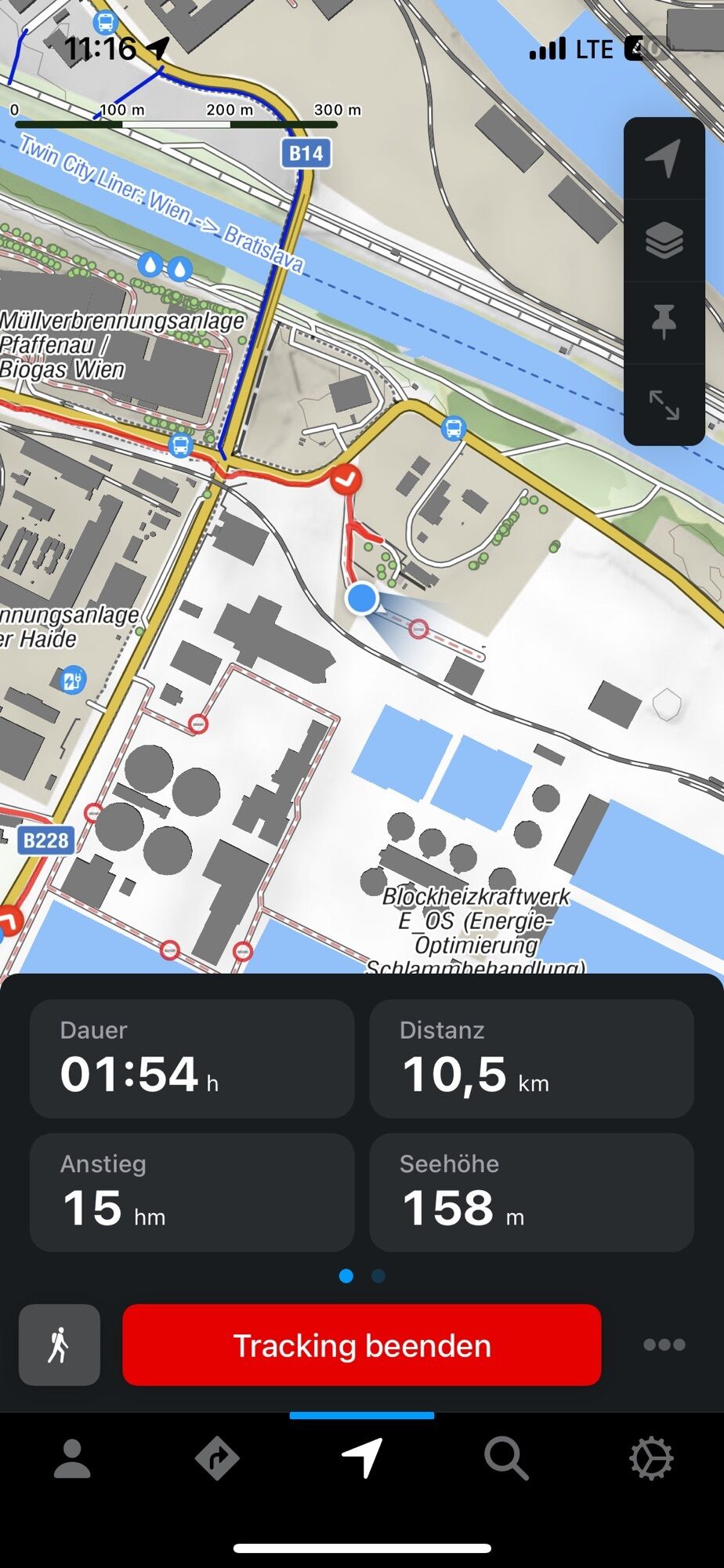Open the map layers selector
The height and width of the screenshot is (1568, 724).
pos(664,240)
